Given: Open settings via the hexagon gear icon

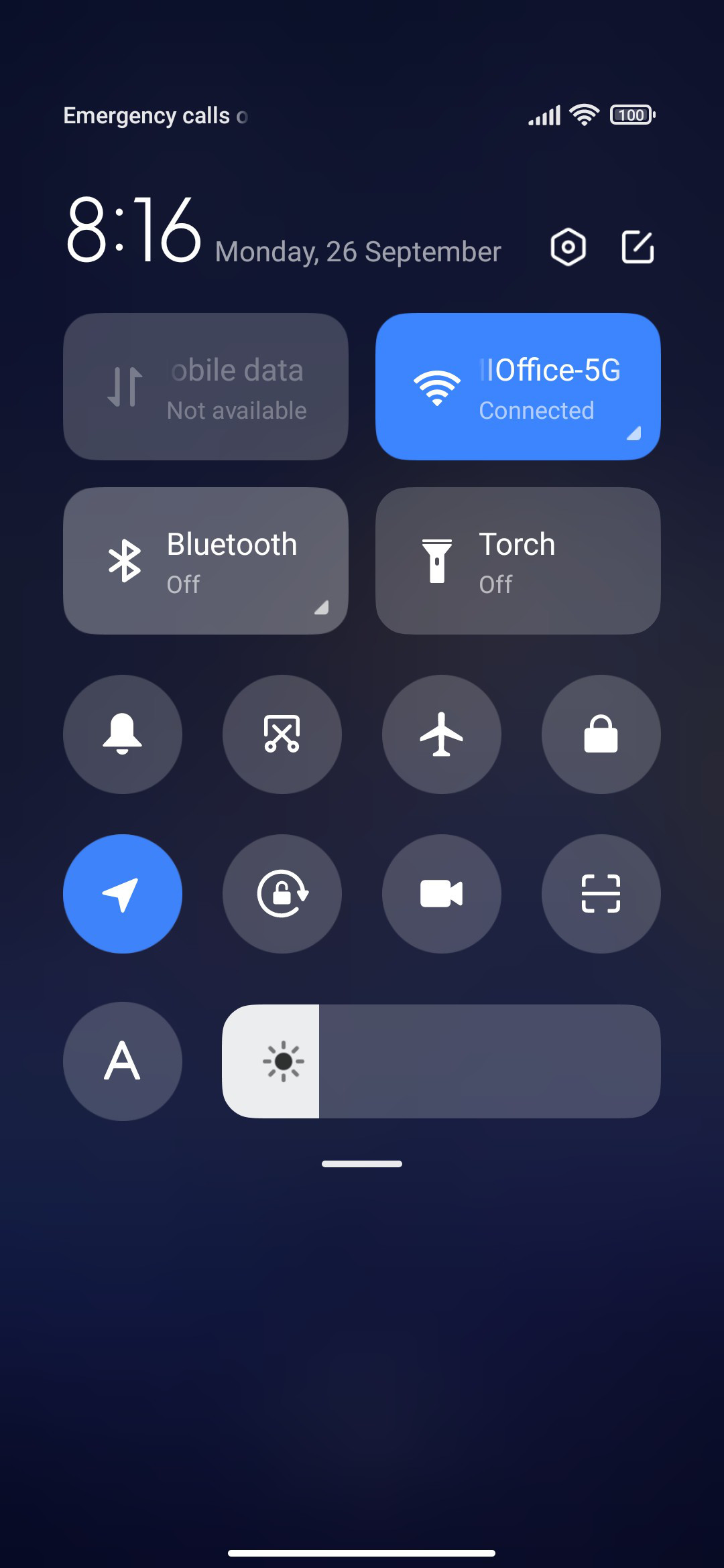Looking at the screenshot, I should point(568,247).
